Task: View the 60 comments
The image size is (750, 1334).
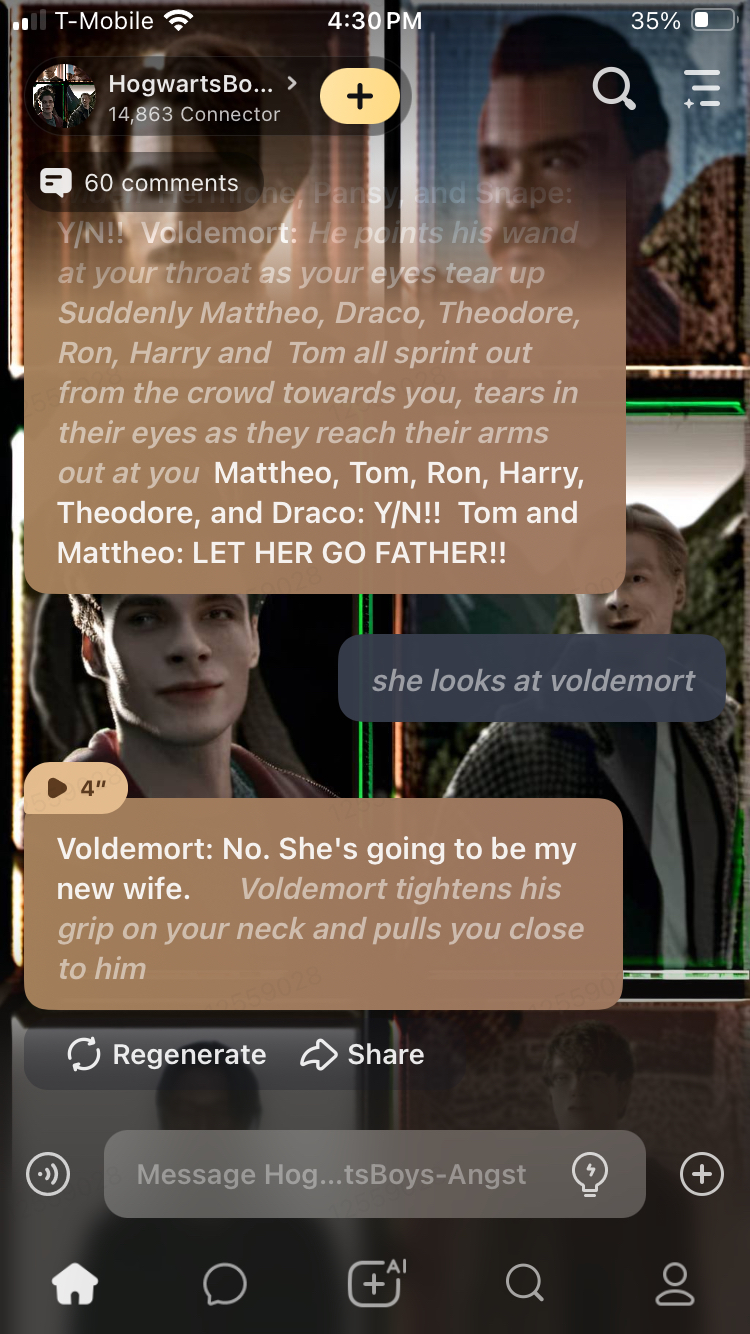Action: 140,183
